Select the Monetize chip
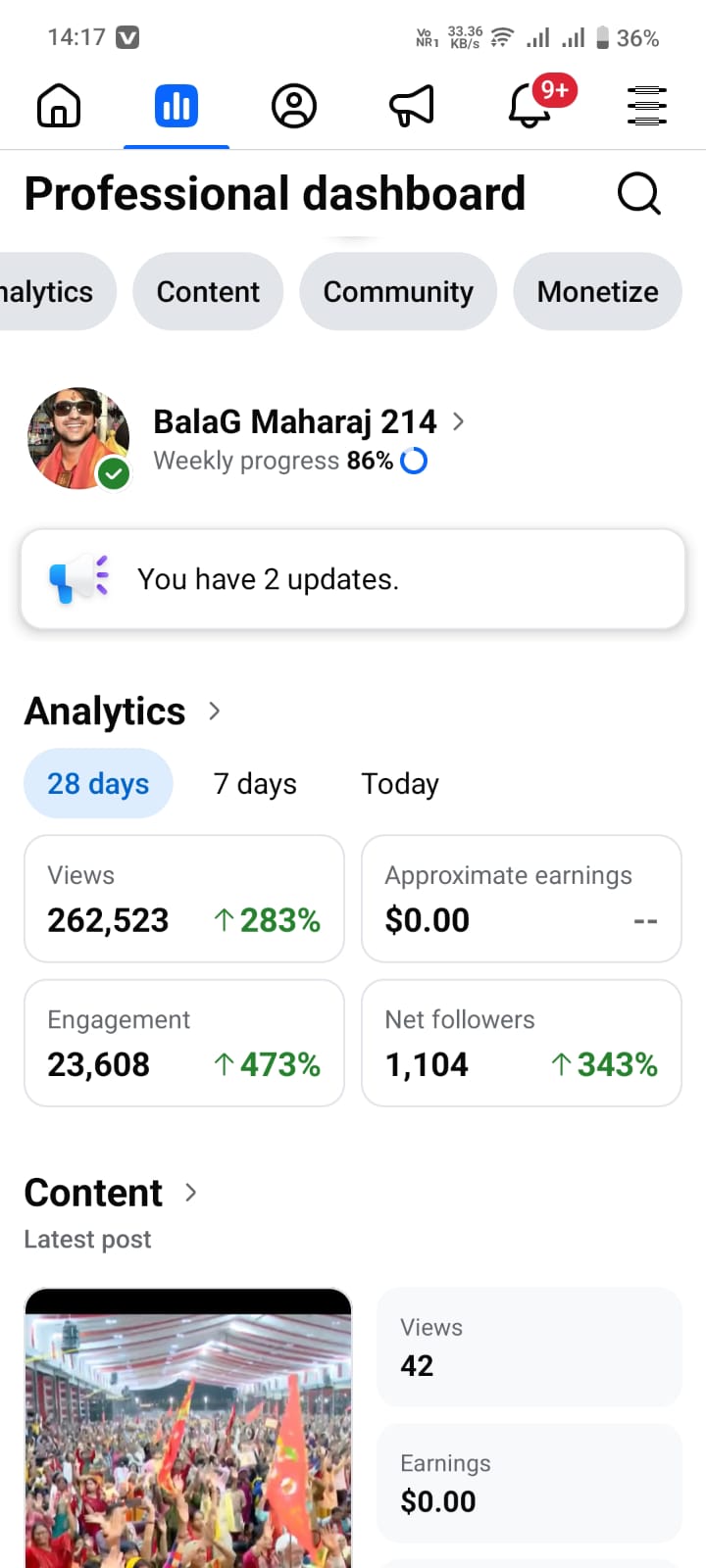The image size is (706, 1568). pos(597,292)
